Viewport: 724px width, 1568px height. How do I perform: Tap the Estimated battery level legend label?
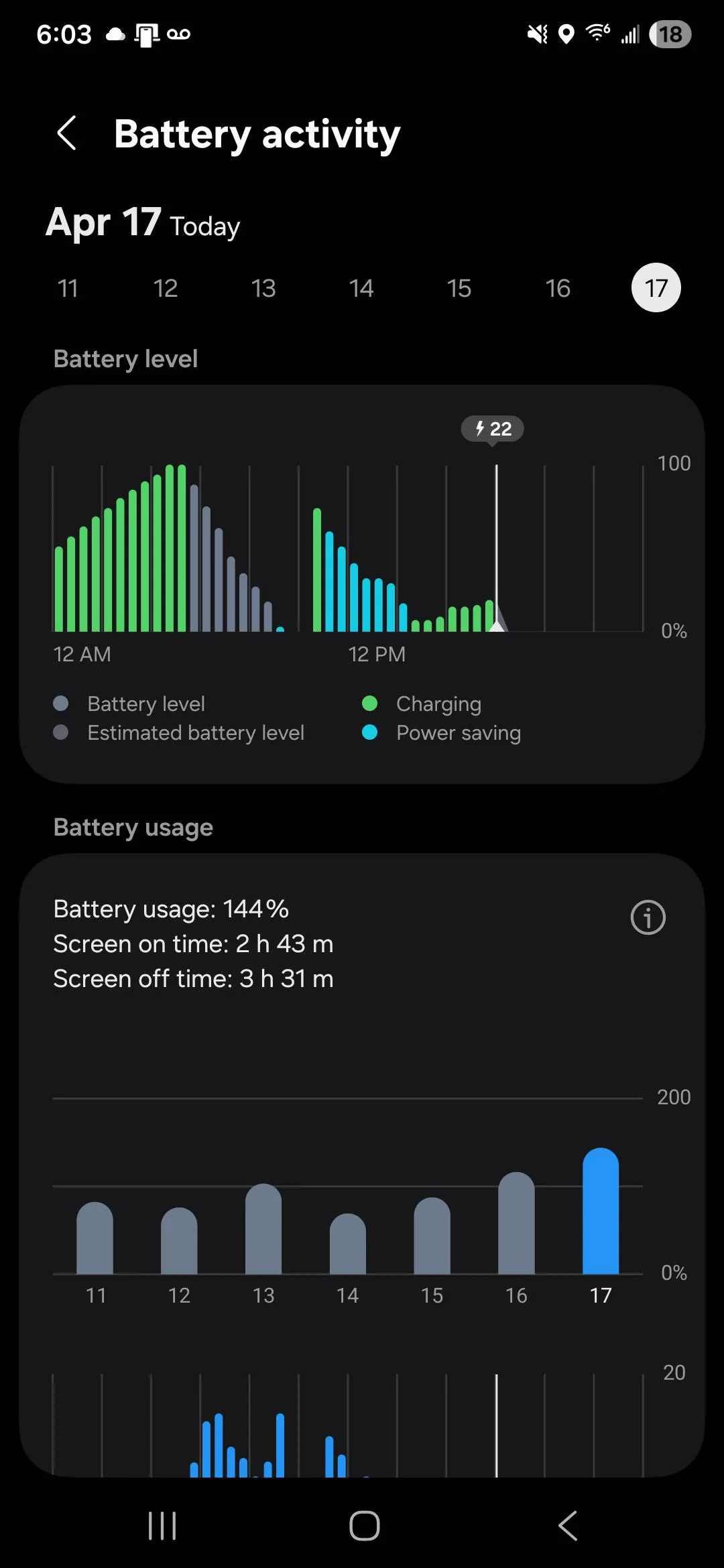[196, 732]
